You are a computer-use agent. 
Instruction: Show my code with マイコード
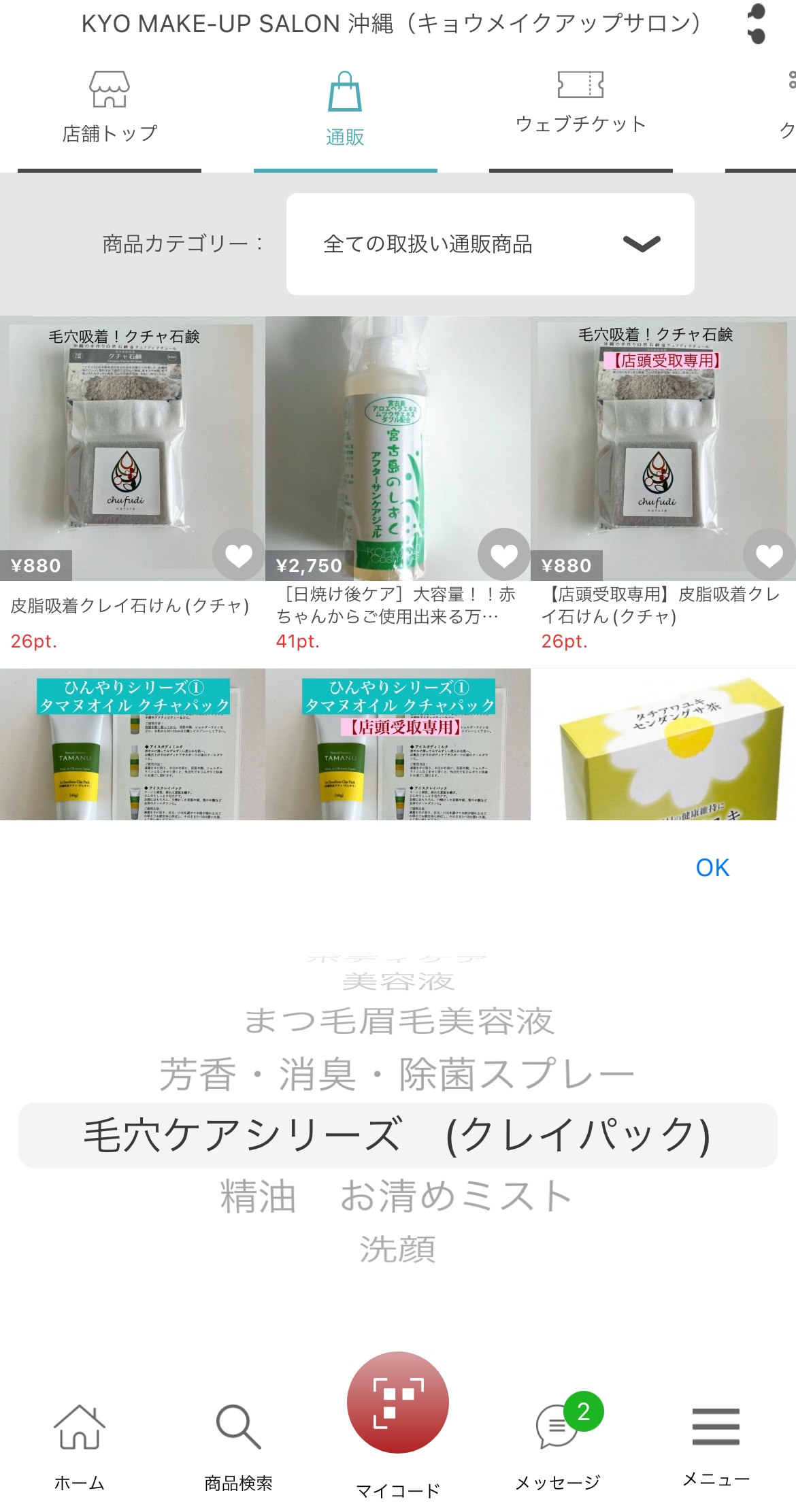398,1422
